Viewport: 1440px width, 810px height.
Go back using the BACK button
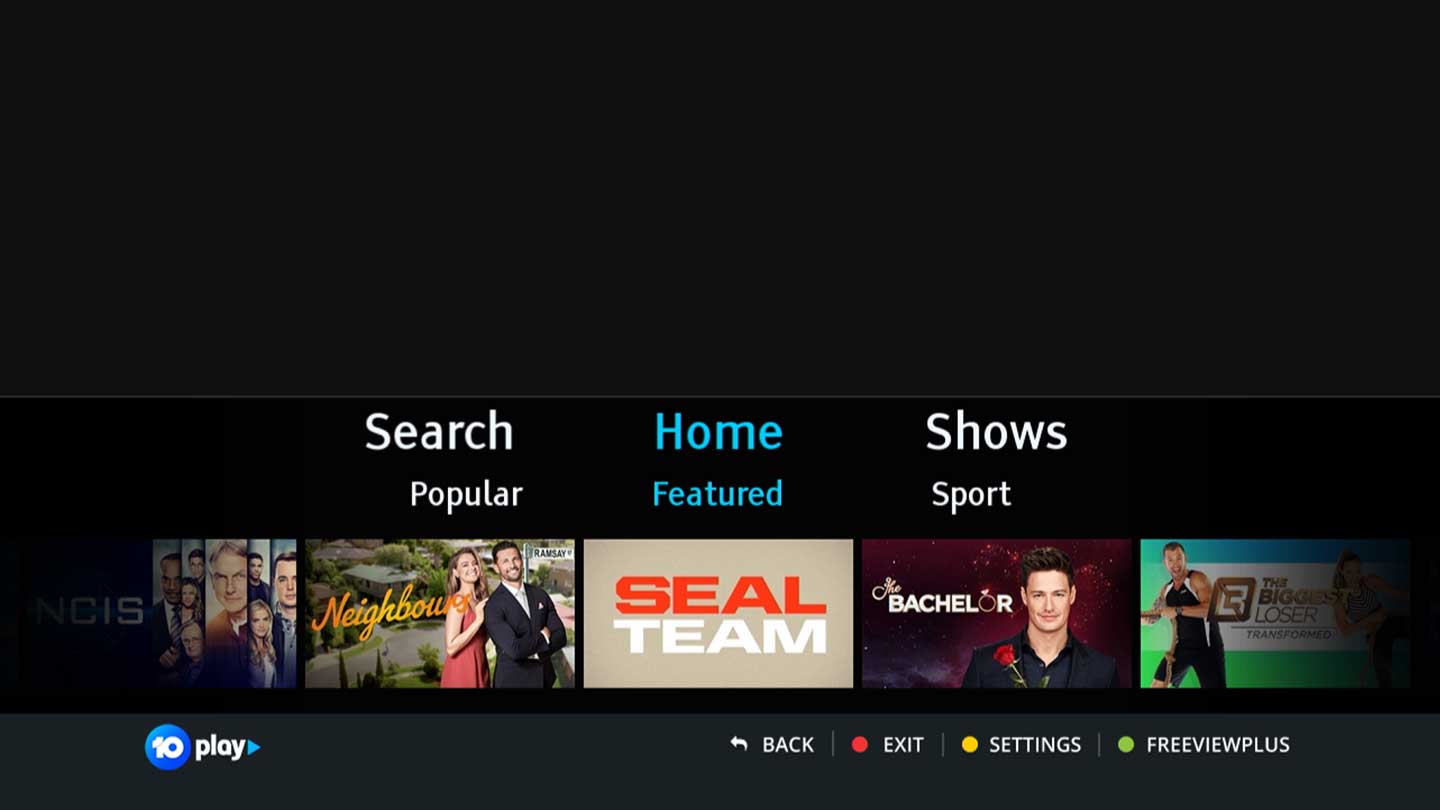[773, 745]
